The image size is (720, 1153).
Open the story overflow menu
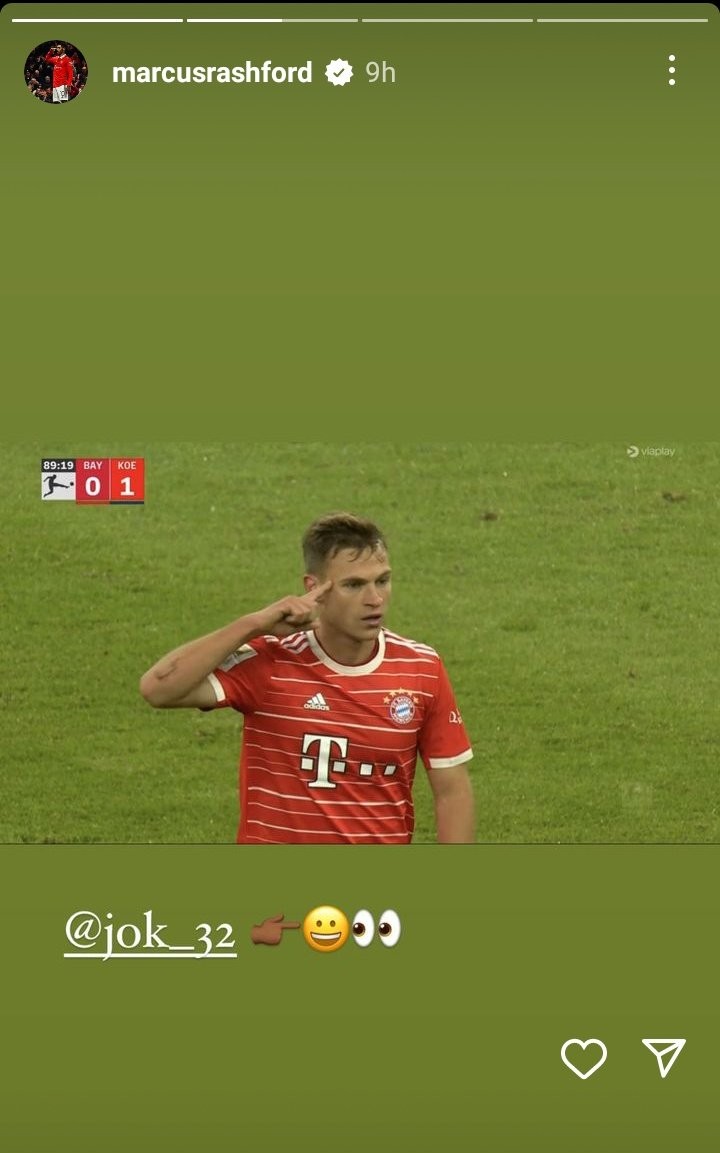pos(671,71)
